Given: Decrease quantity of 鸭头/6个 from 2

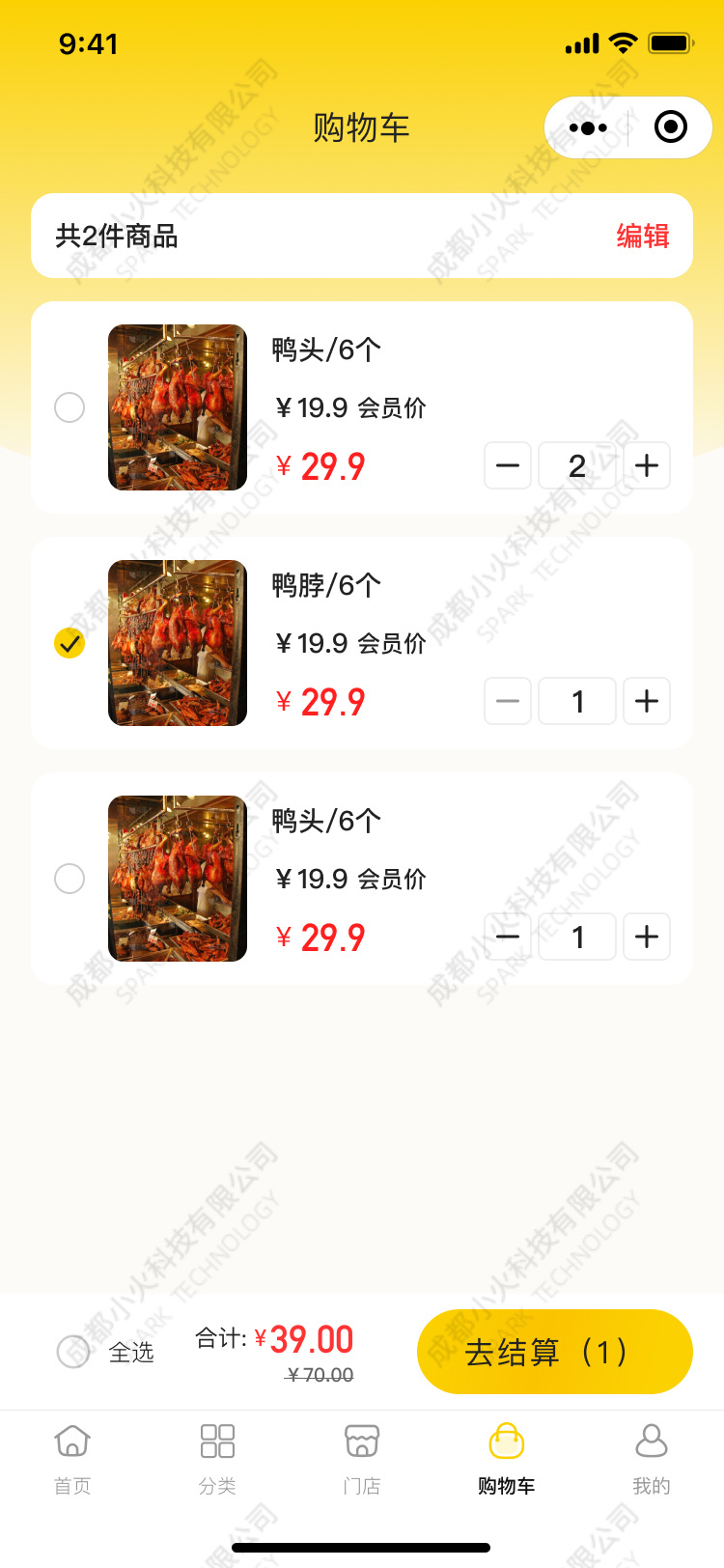Looking at the screenshot, I should click(508, 465).
